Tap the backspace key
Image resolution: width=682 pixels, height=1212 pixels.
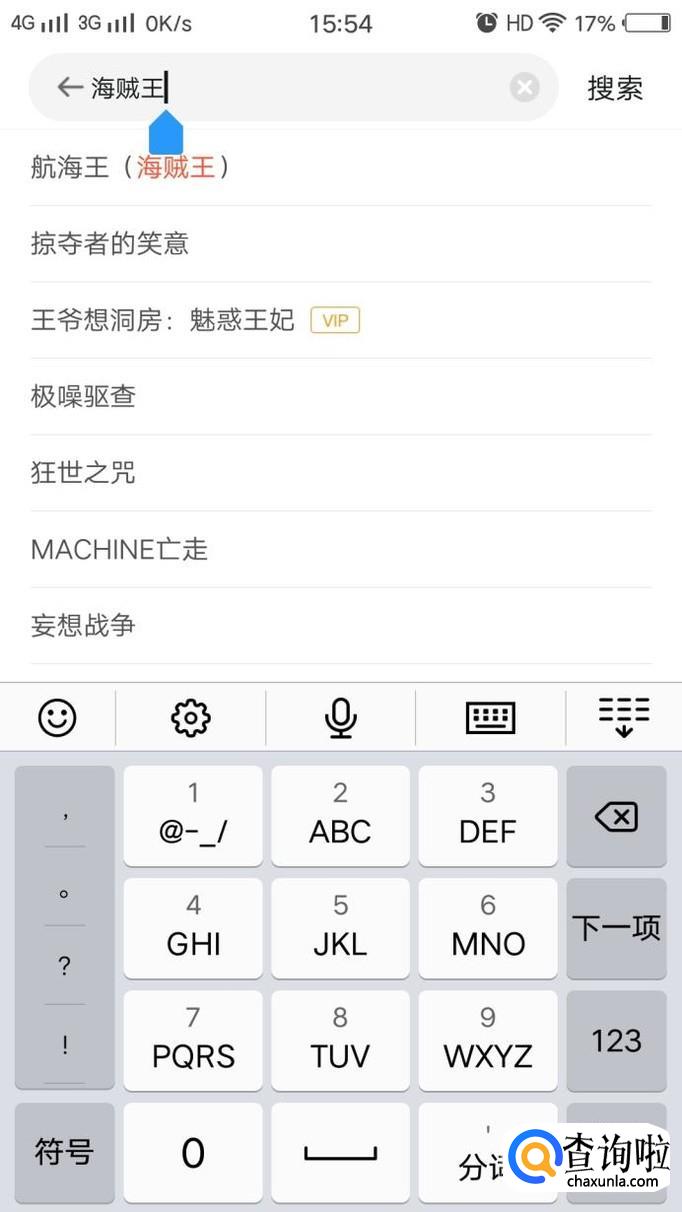[x=616, y=817]
